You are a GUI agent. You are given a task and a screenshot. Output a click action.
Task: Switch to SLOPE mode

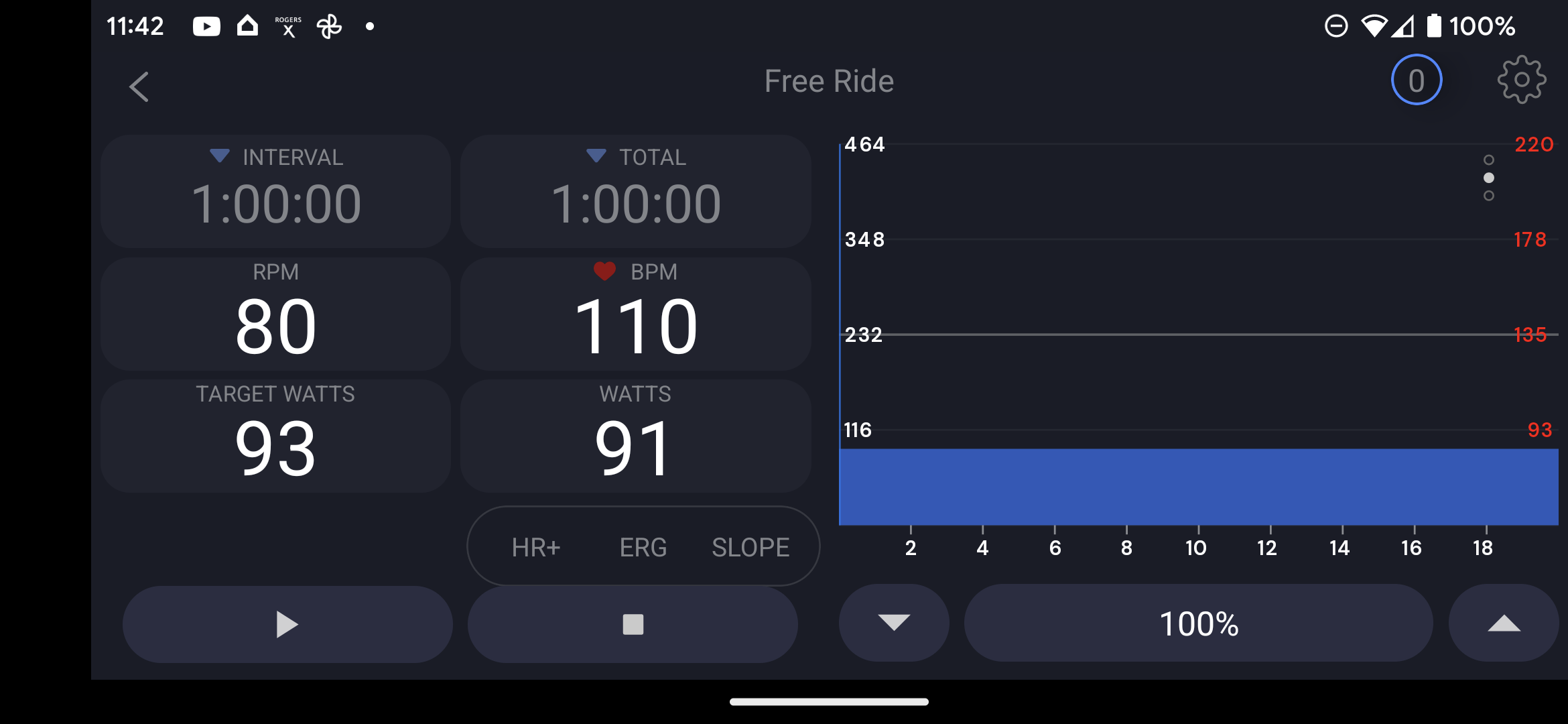[750, 547]
